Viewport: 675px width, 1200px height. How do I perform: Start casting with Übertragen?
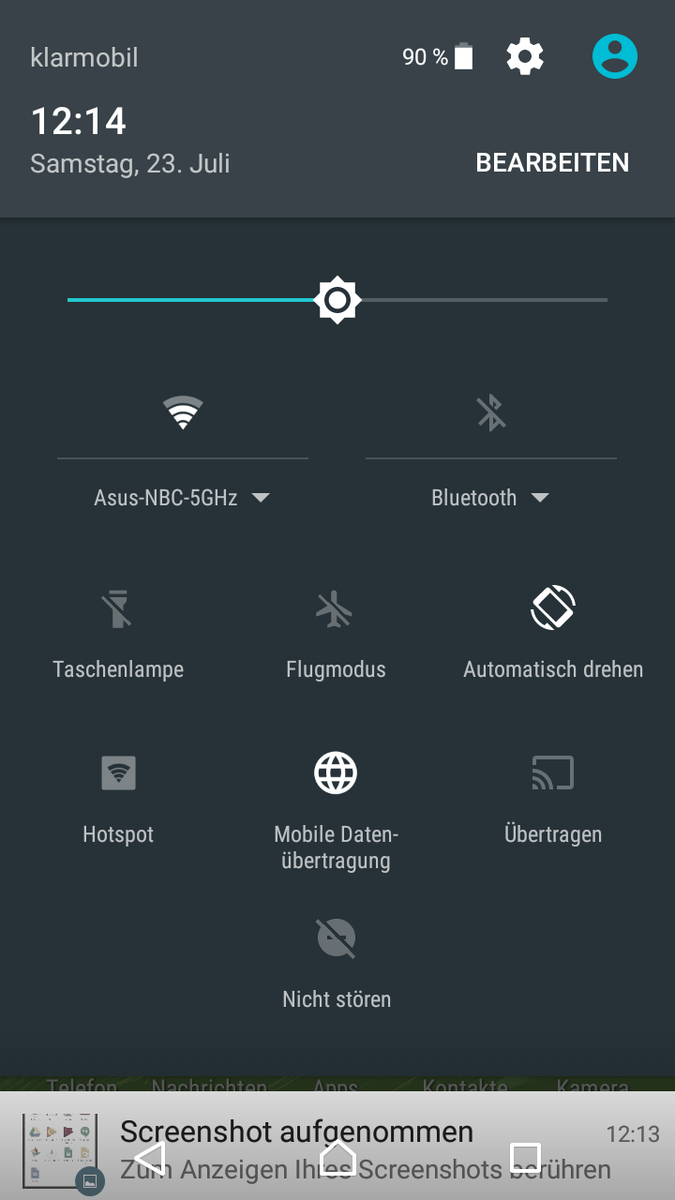point(553,773)
